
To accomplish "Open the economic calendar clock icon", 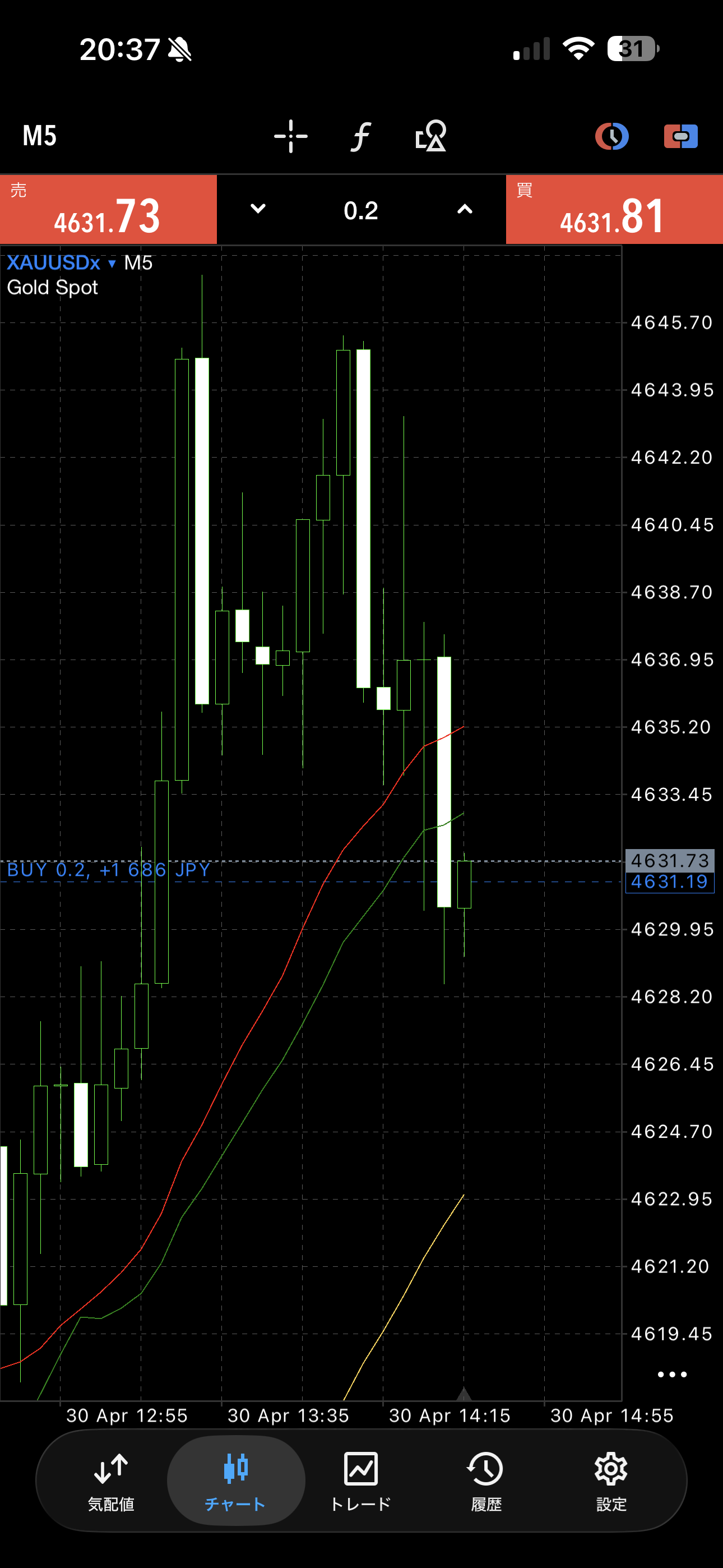I will pos(611,136).
